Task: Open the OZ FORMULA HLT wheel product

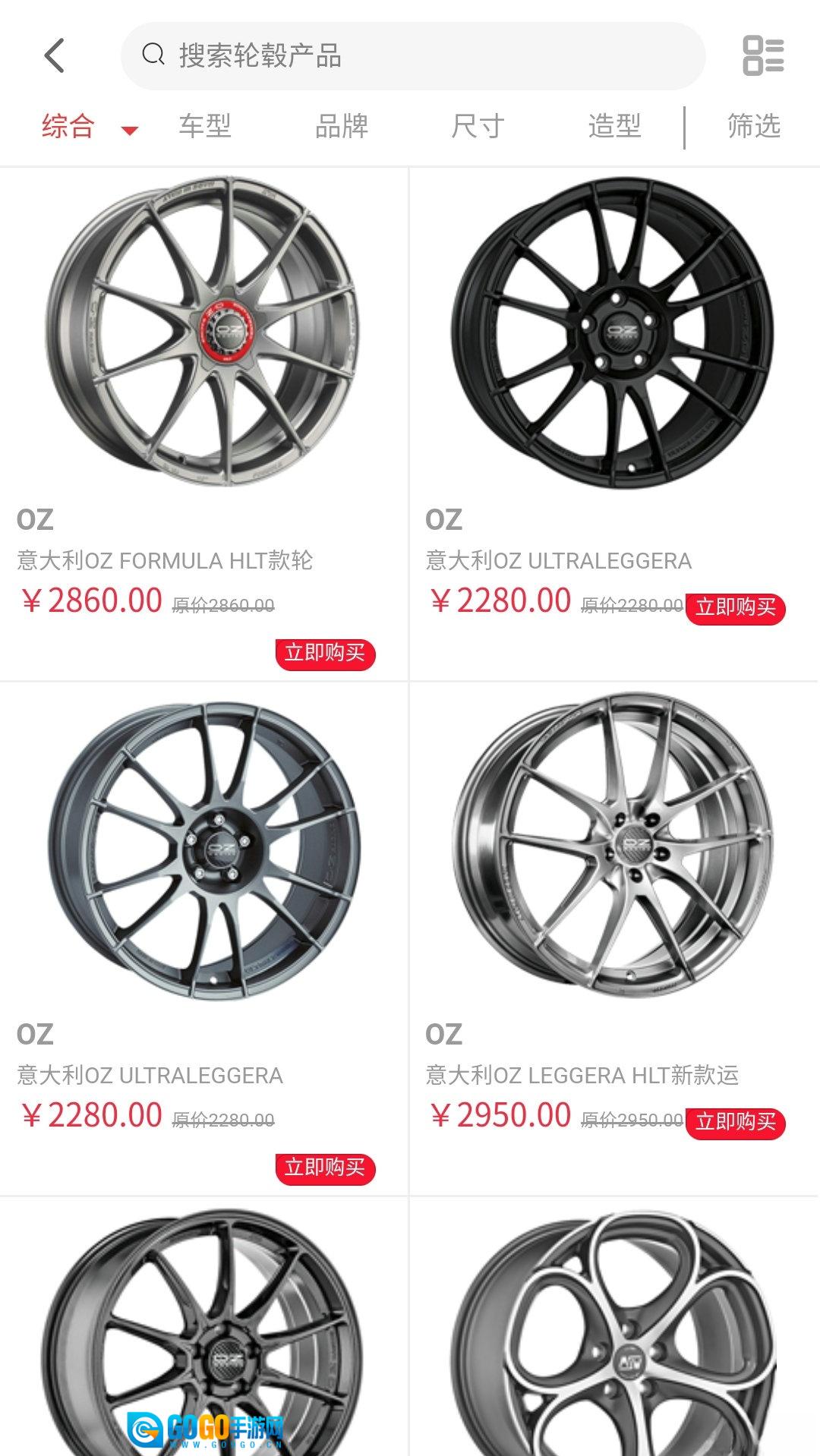Action: 202,332
